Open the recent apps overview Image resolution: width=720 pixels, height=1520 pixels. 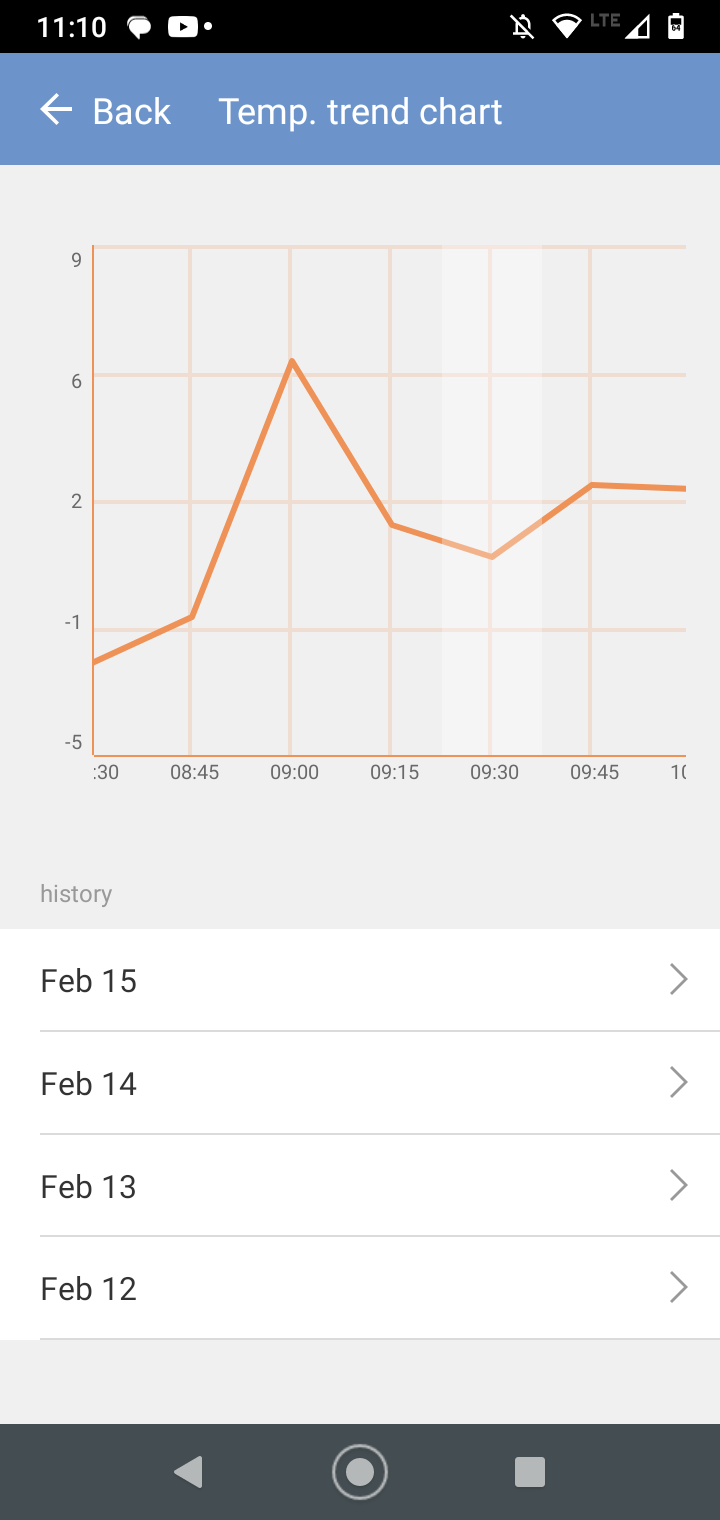tap(529, 1471)
